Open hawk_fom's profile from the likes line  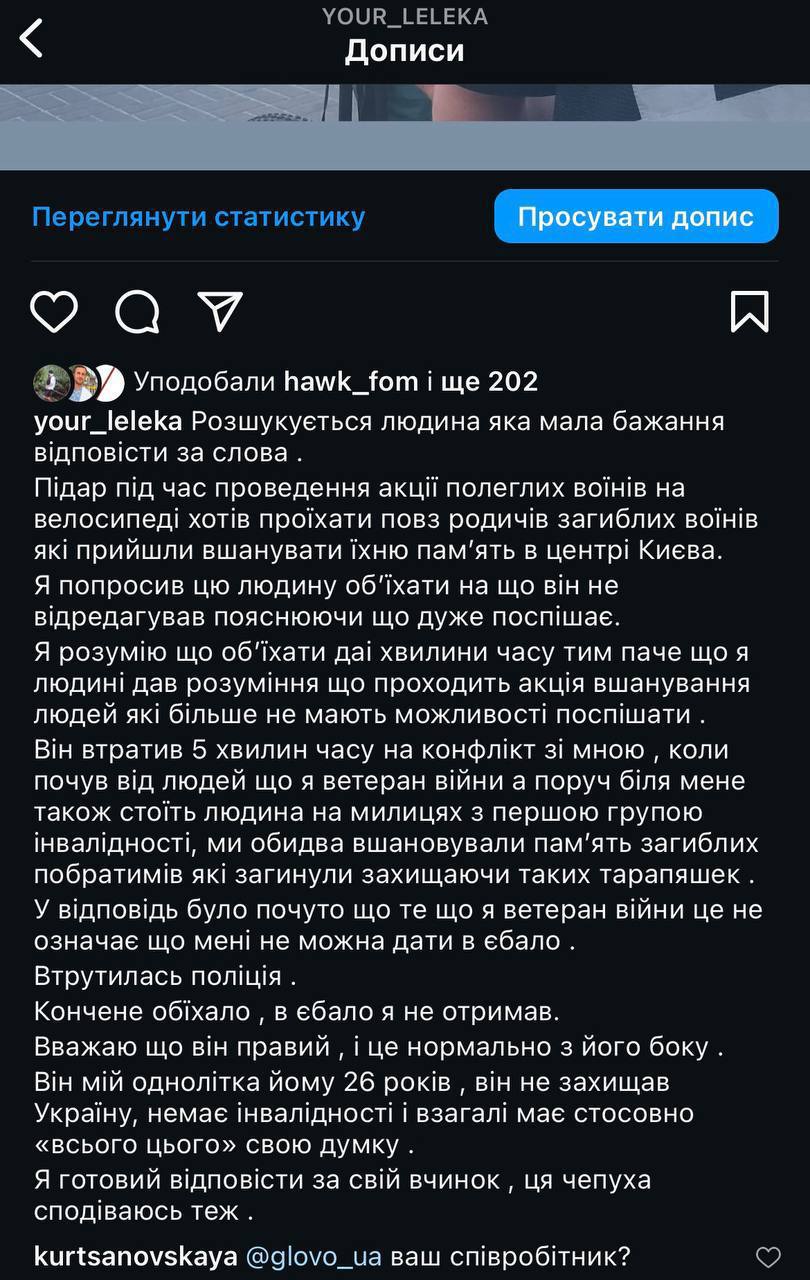(344, 381)
